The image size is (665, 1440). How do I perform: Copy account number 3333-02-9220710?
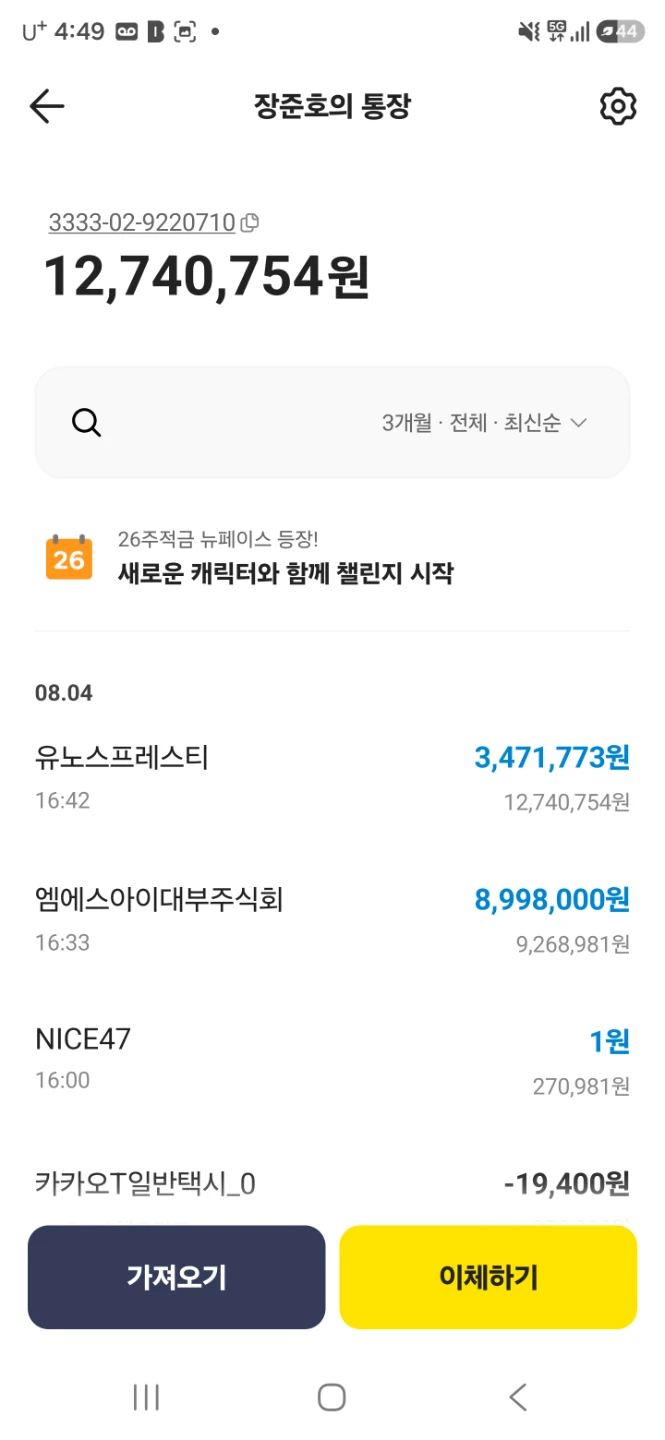250,223
